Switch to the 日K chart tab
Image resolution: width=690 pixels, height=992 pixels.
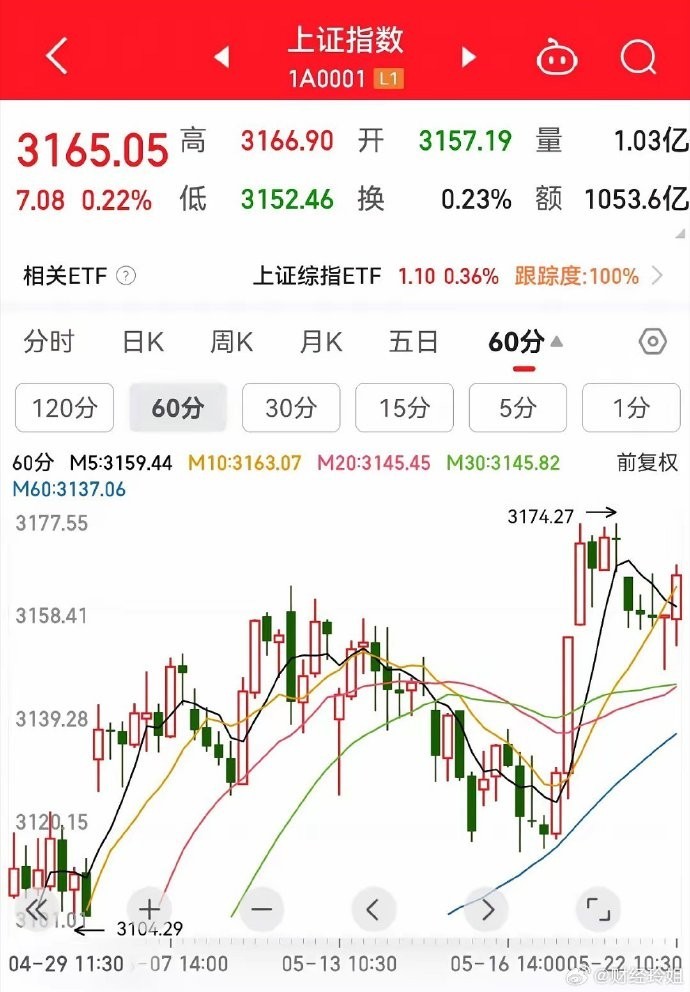click(x=142, y=343)
